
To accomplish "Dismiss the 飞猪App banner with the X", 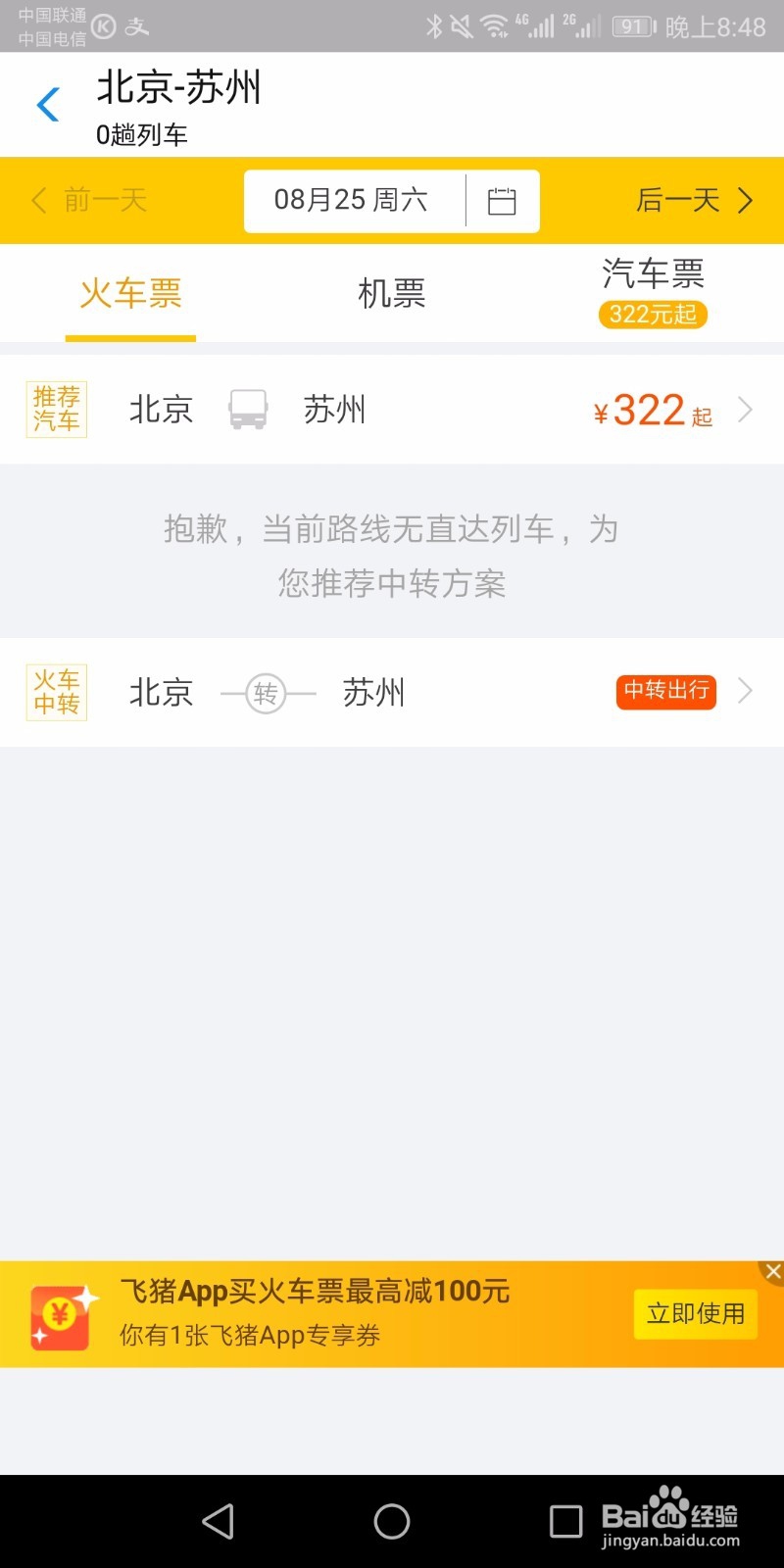I will pos(771,1271).
